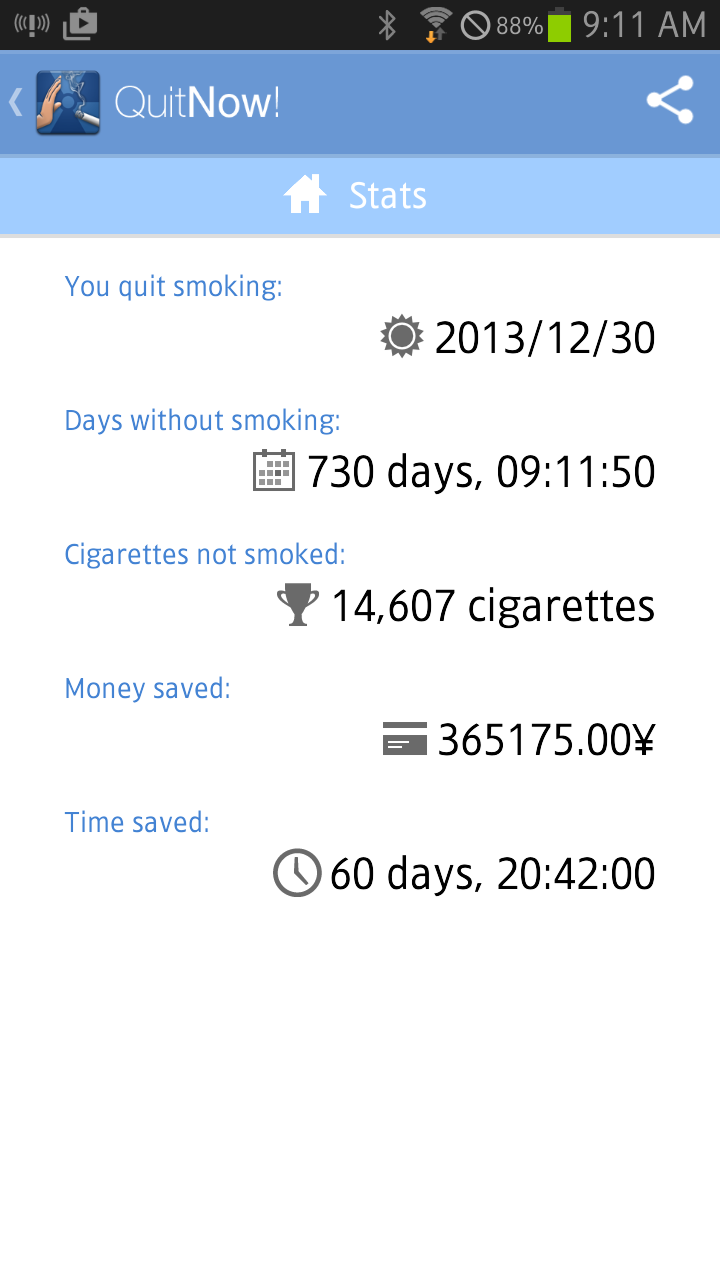The image size is (720, 1280).
Task: Share your quit smoking stats
Action: pyautogui.click(x=670, y=101)
